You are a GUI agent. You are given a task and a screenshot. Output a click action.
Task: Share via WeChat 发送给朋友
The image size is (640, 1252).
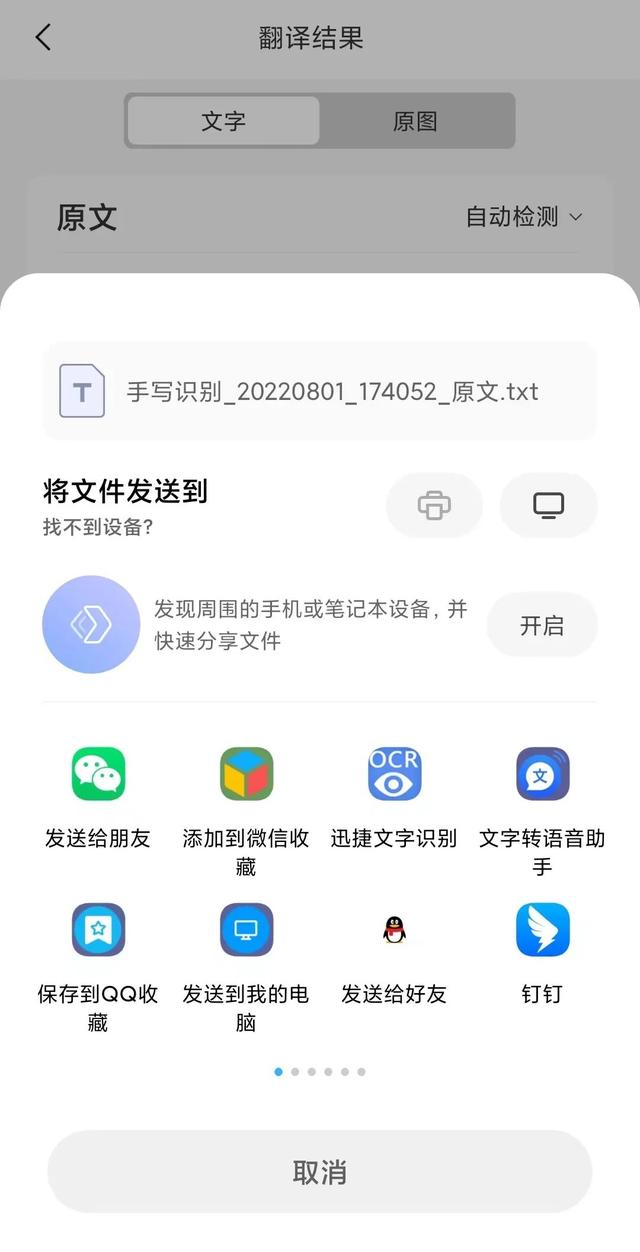tap(98, 798)
